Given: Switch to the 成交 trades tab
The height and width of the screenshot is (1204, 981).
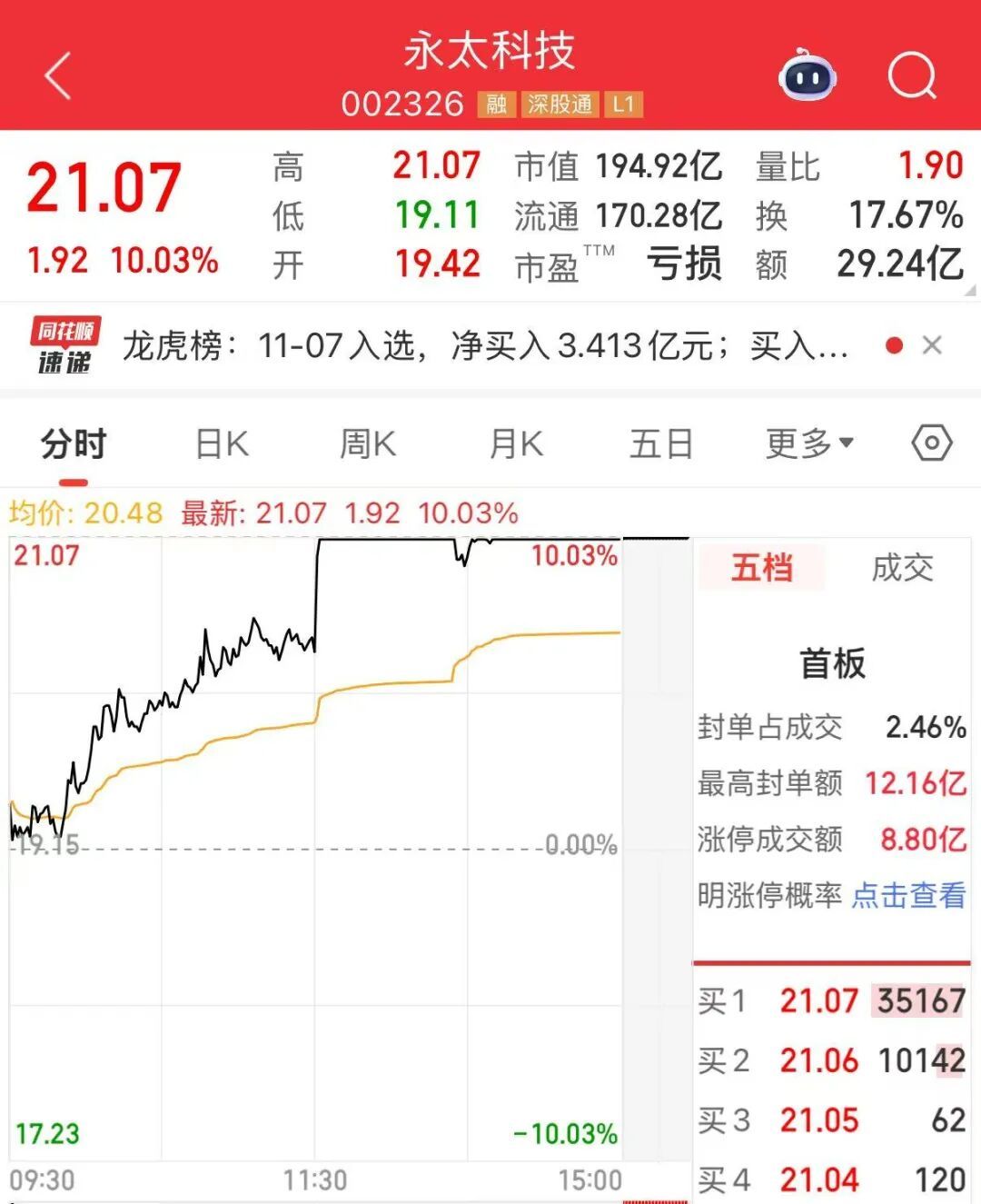Looking at the screenshot, I should click(902, 568).
